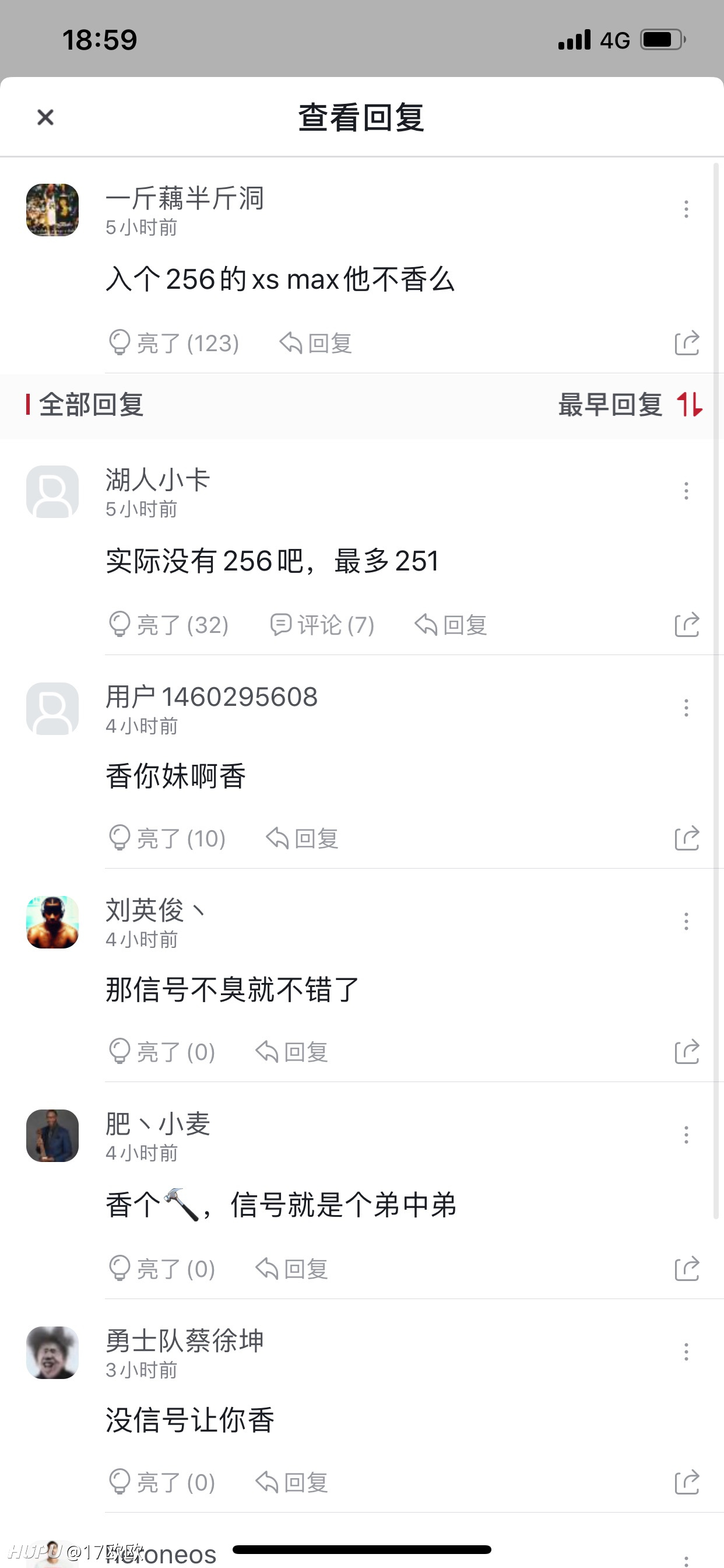Share 湖人小卡's reply

point(686,625)
